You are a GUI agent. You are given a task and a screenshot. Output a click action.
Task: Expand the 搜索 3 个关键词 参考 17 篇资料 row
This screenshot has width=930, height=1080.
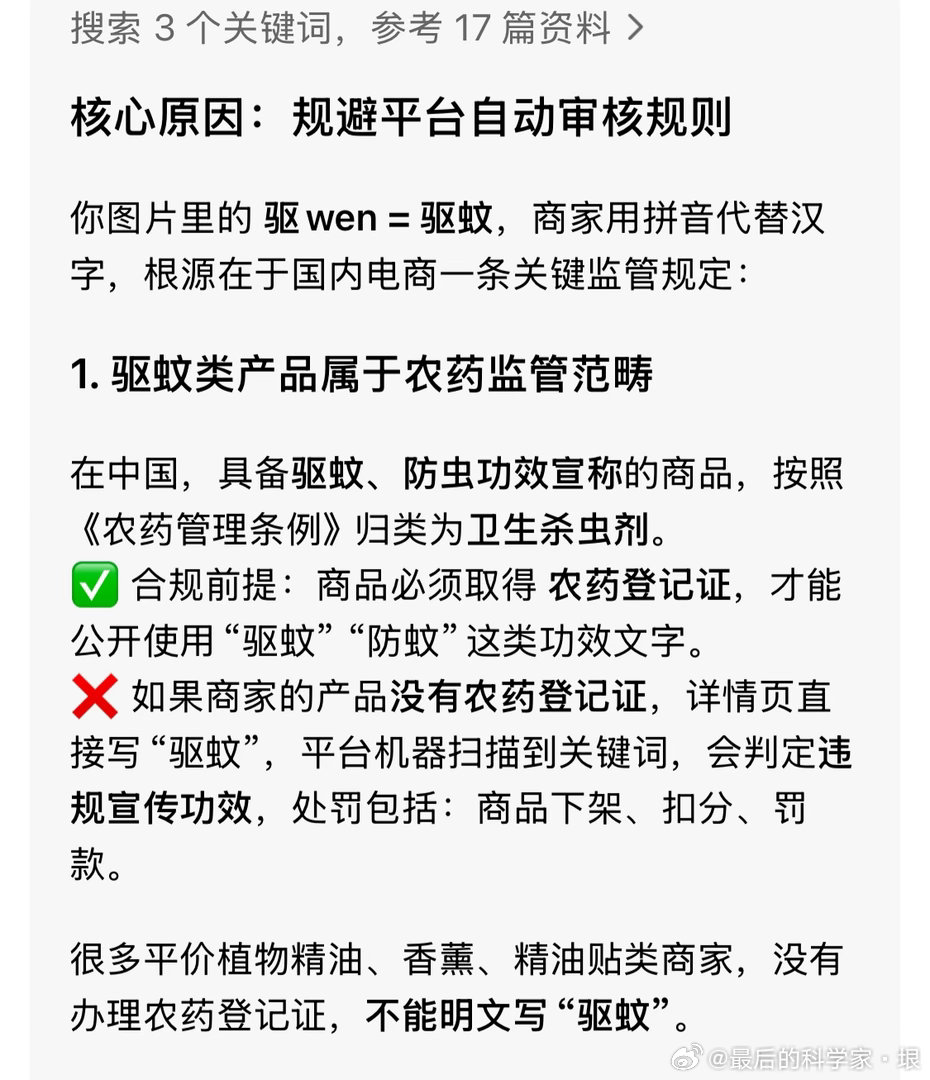[358, 28]
